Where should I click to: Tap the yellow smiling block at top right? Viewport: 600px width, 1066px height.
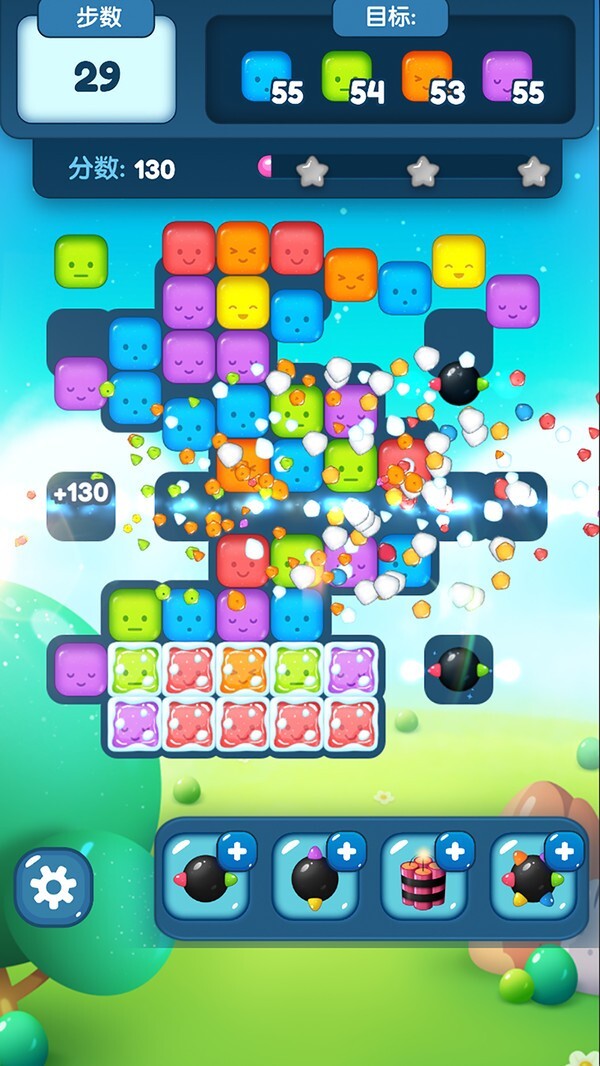pos(458,261)
